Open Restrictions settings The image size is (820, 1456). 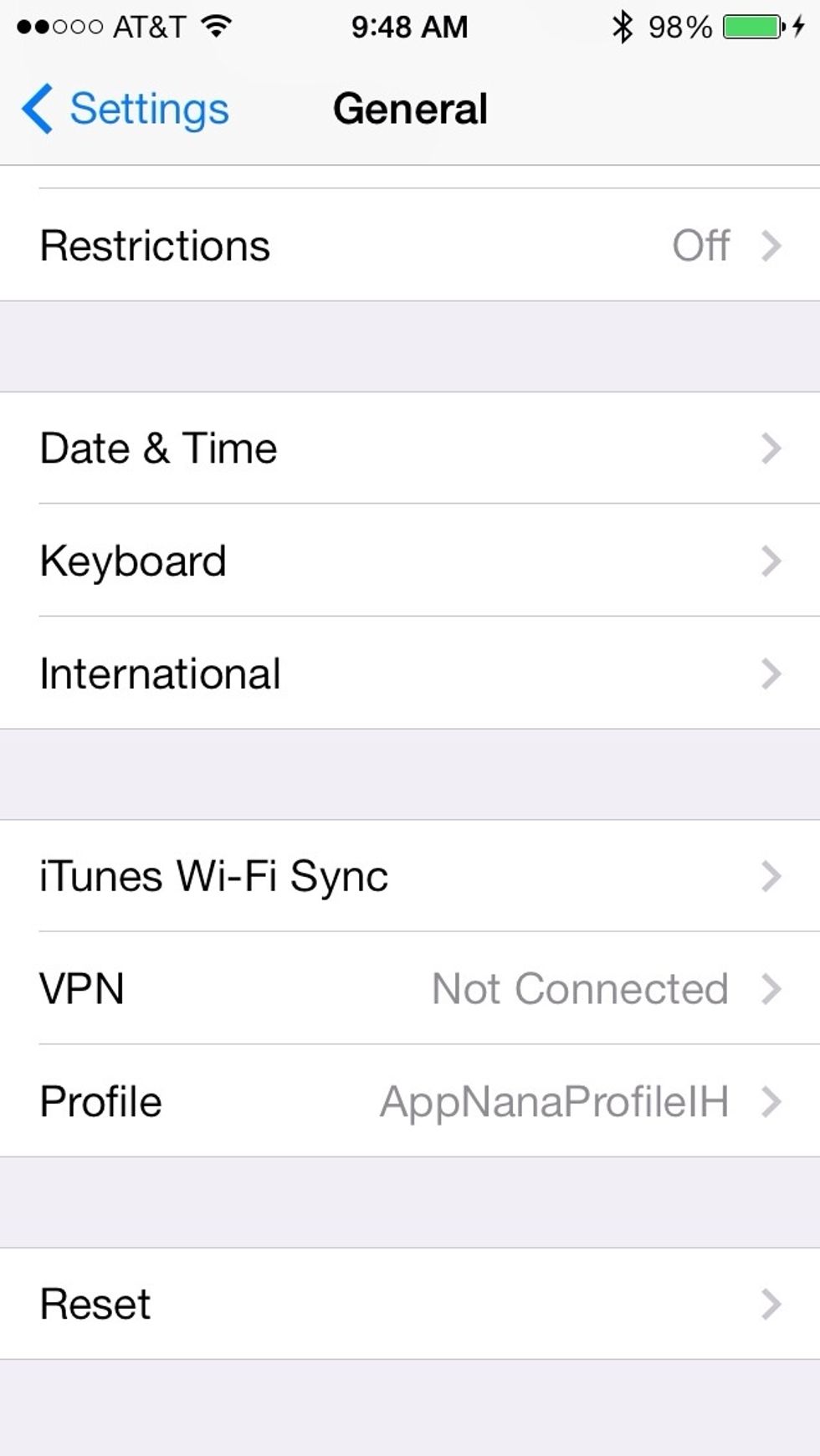coord(156,244)
